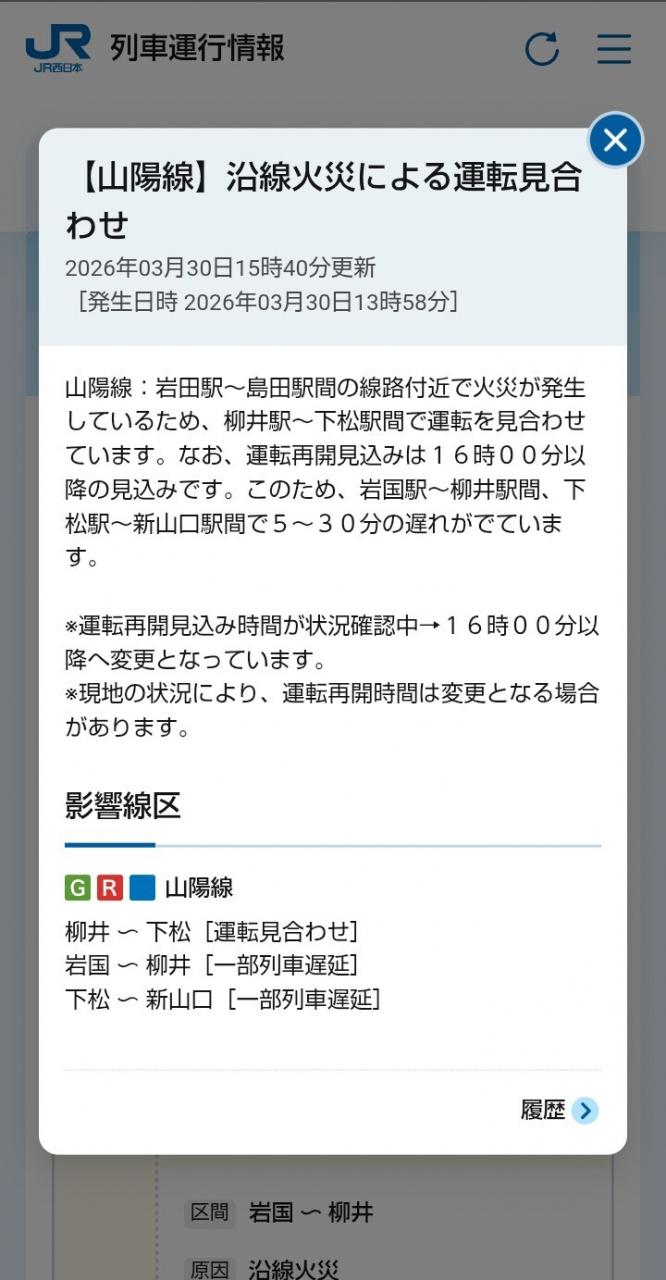Refresh the train operation information

542,49
